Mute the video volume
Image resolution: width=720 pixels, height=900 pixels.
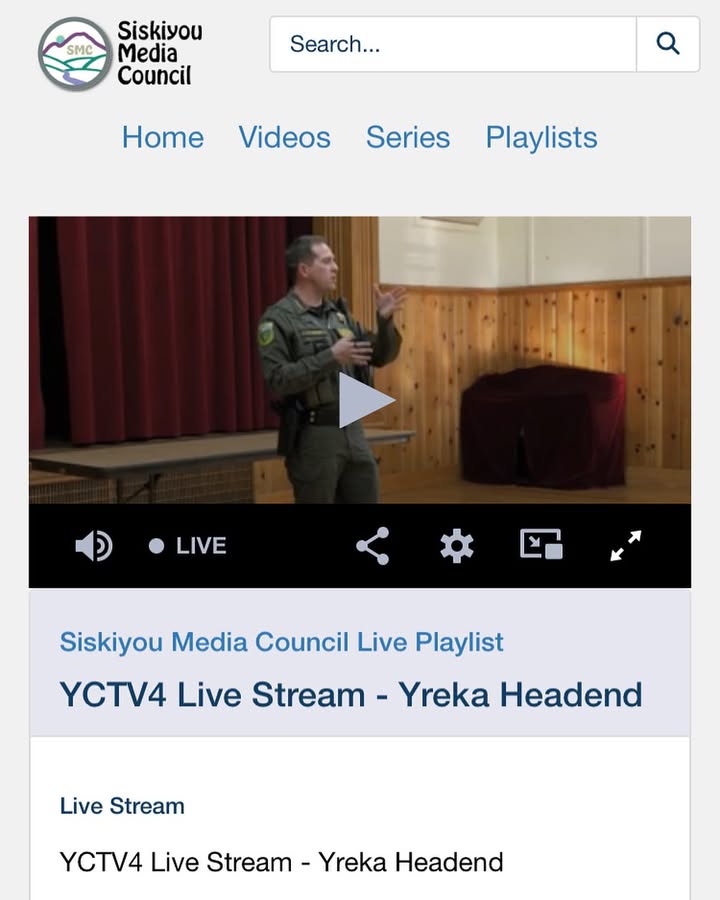[94, 546]
